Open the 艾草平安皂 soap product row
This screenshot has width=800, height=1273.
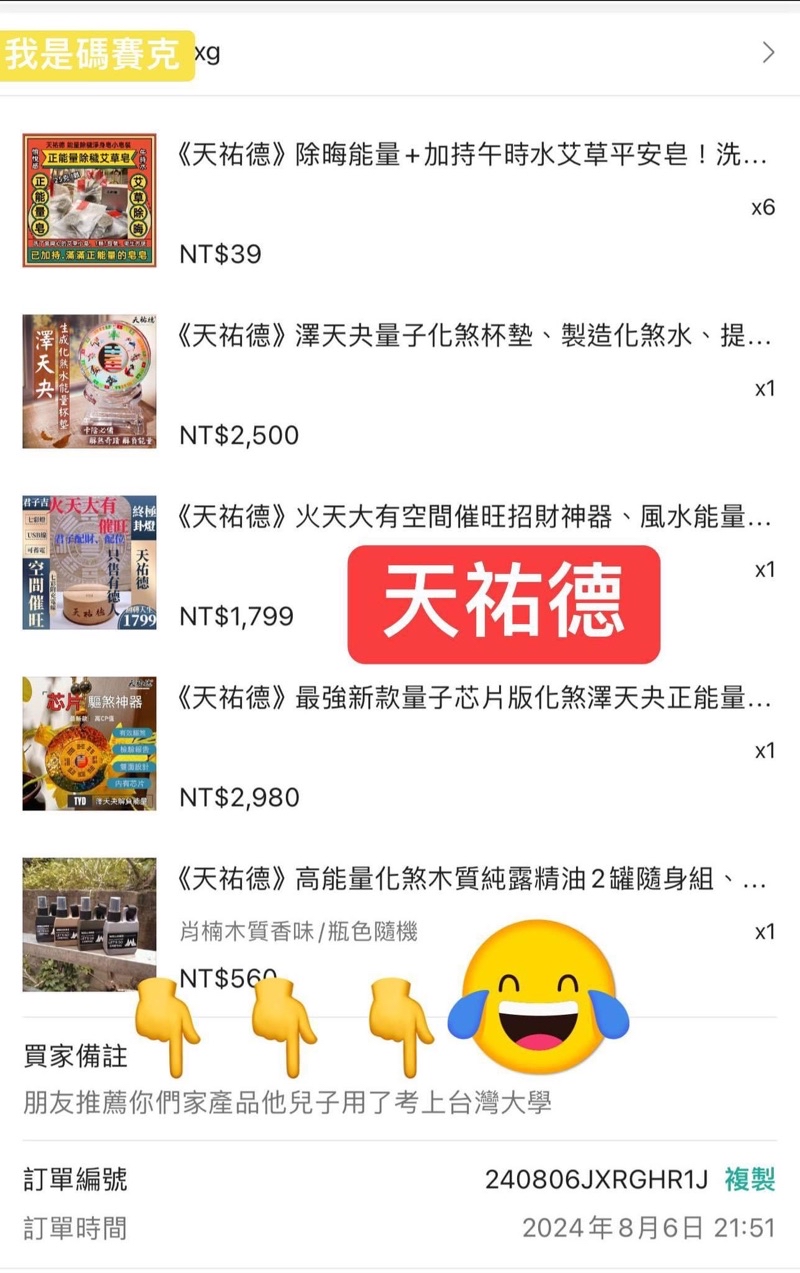point(472,158)
